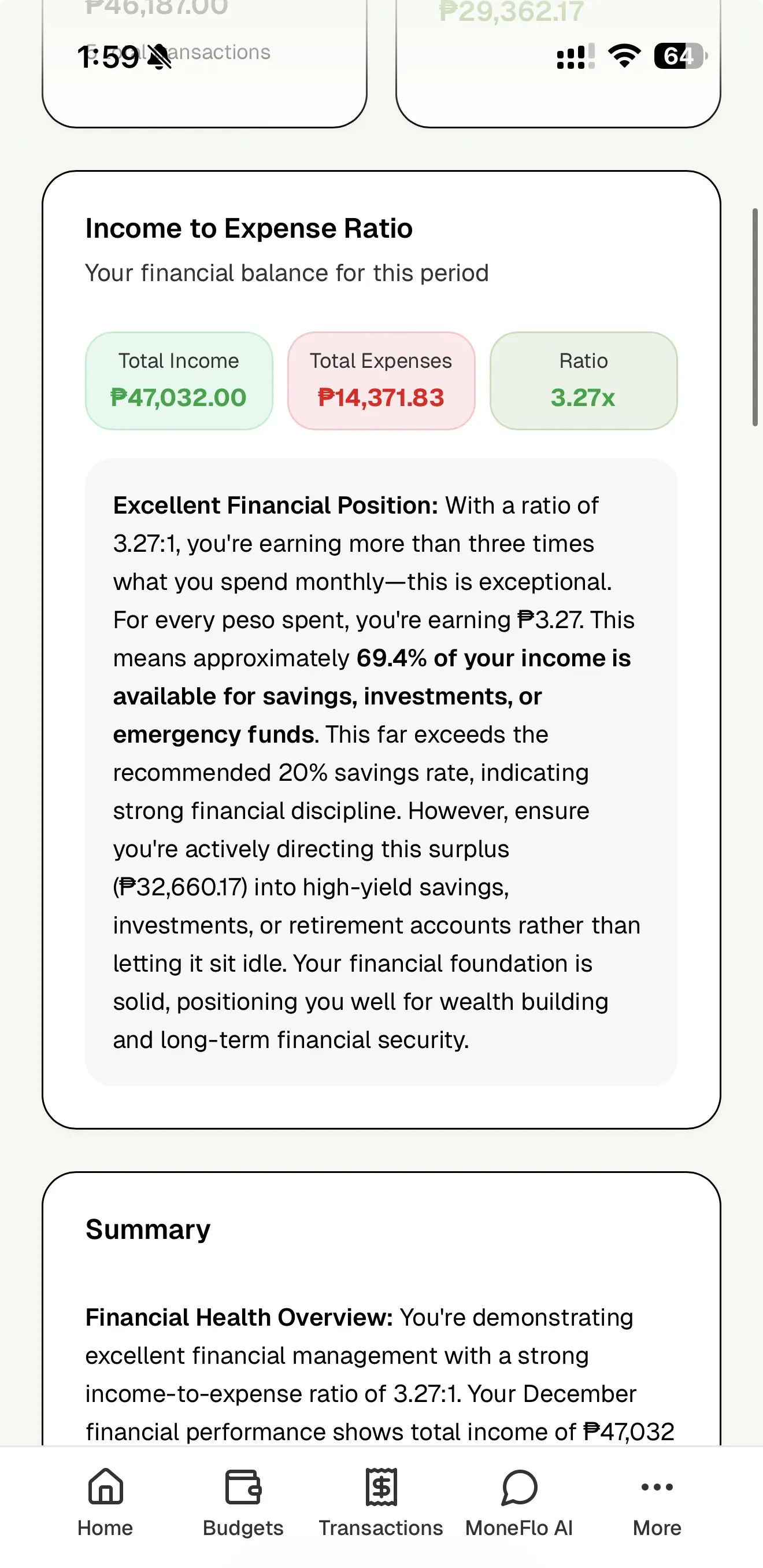Tap the Wi-Fi status icon
Screen dimensions: 763x1568
(x=623, y=56)
